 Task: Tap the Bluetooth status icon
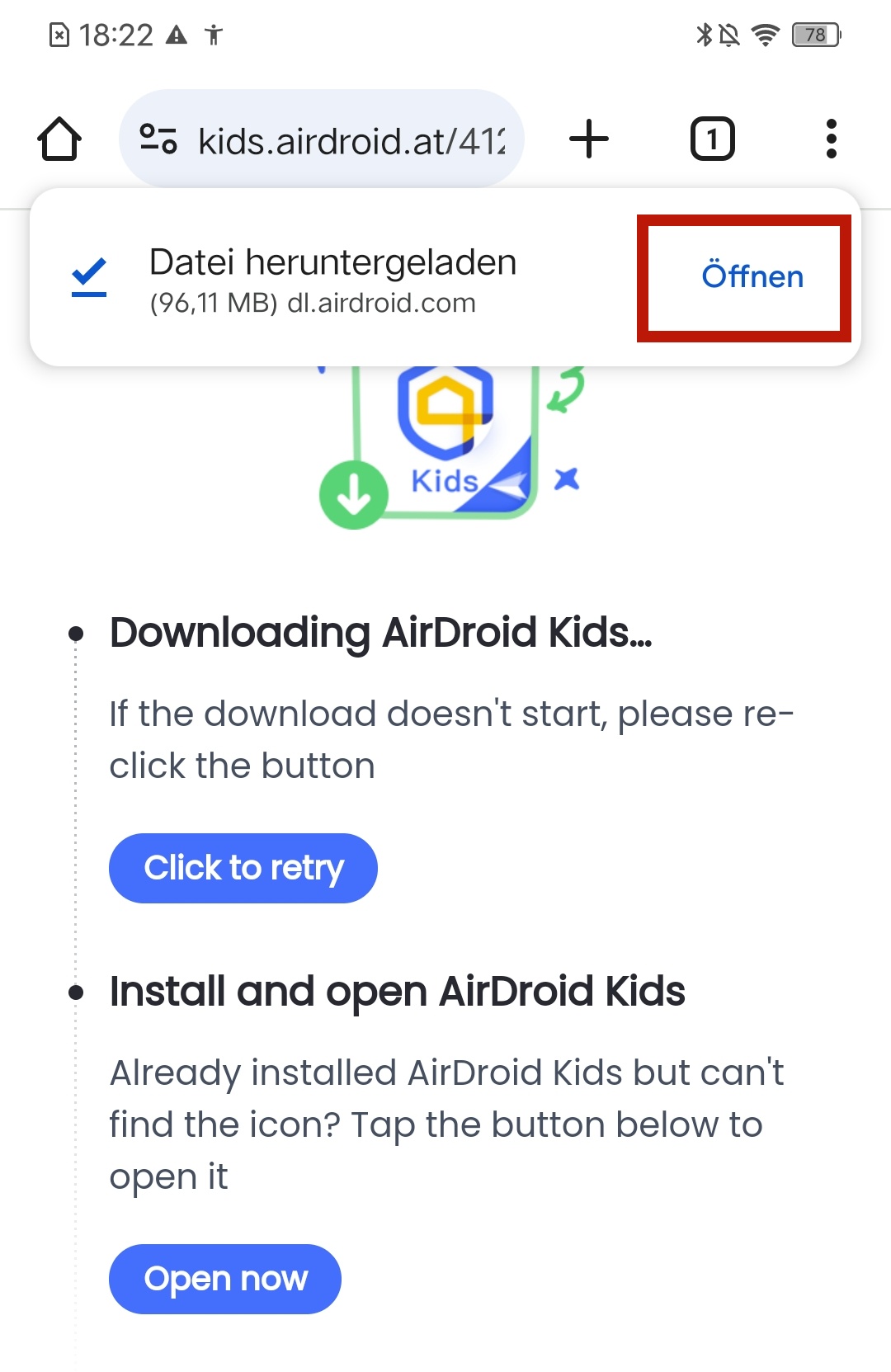[x=705, y=35]
